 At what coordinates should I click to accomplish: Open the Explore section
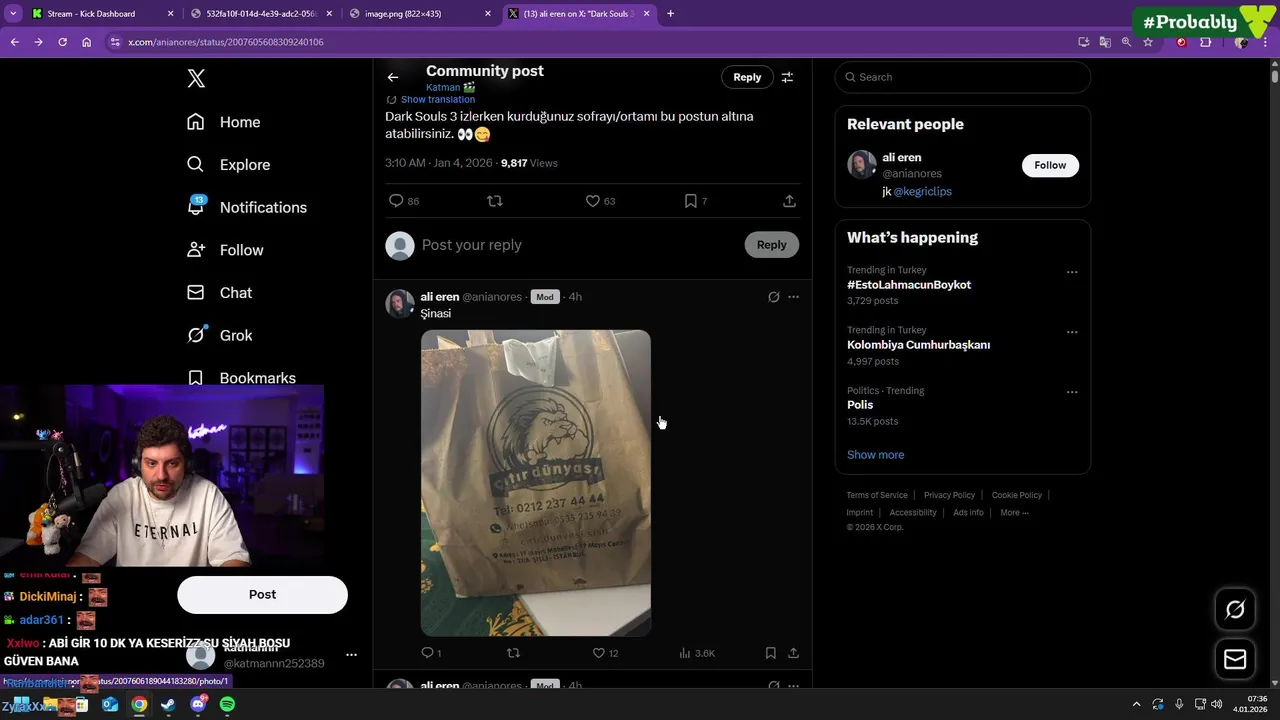[244, 165]
